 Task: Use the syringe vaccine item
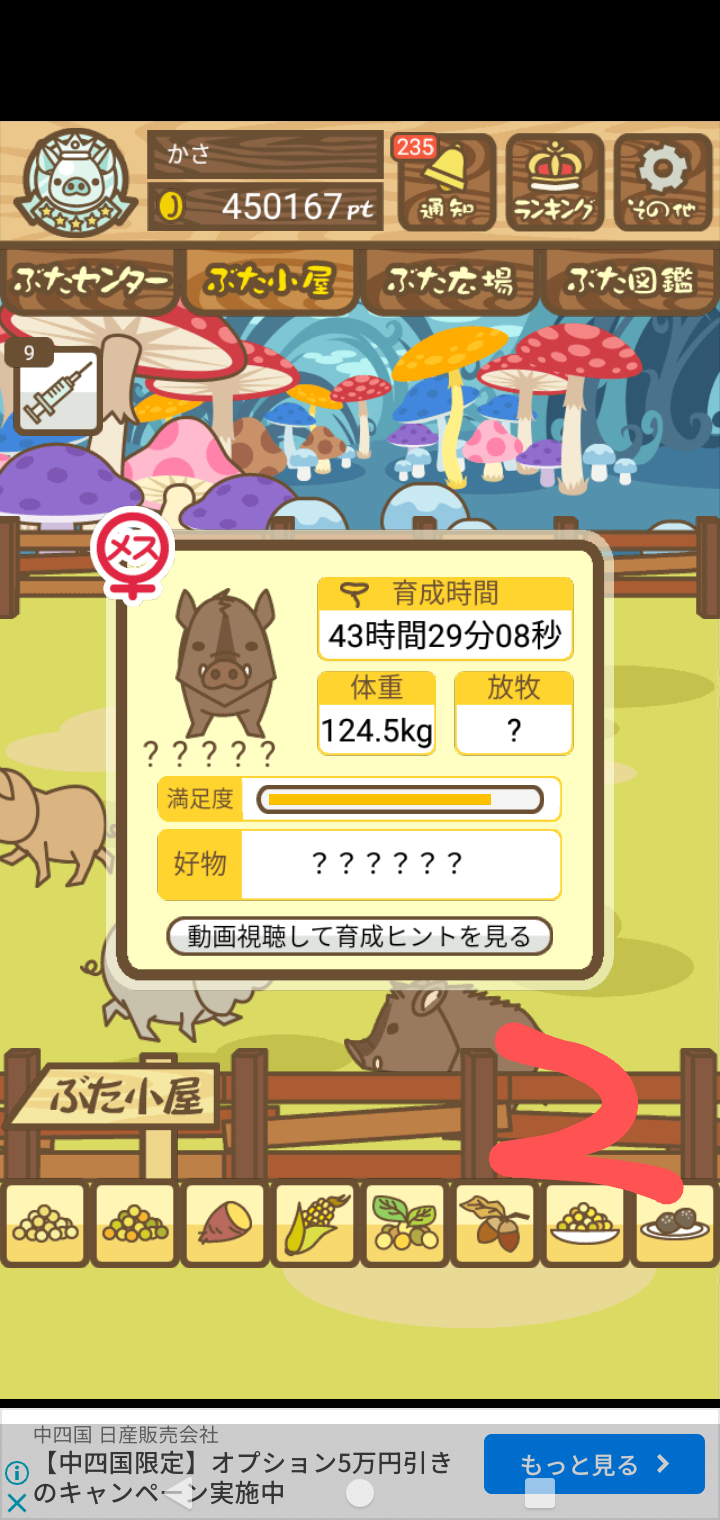[58, 390]
